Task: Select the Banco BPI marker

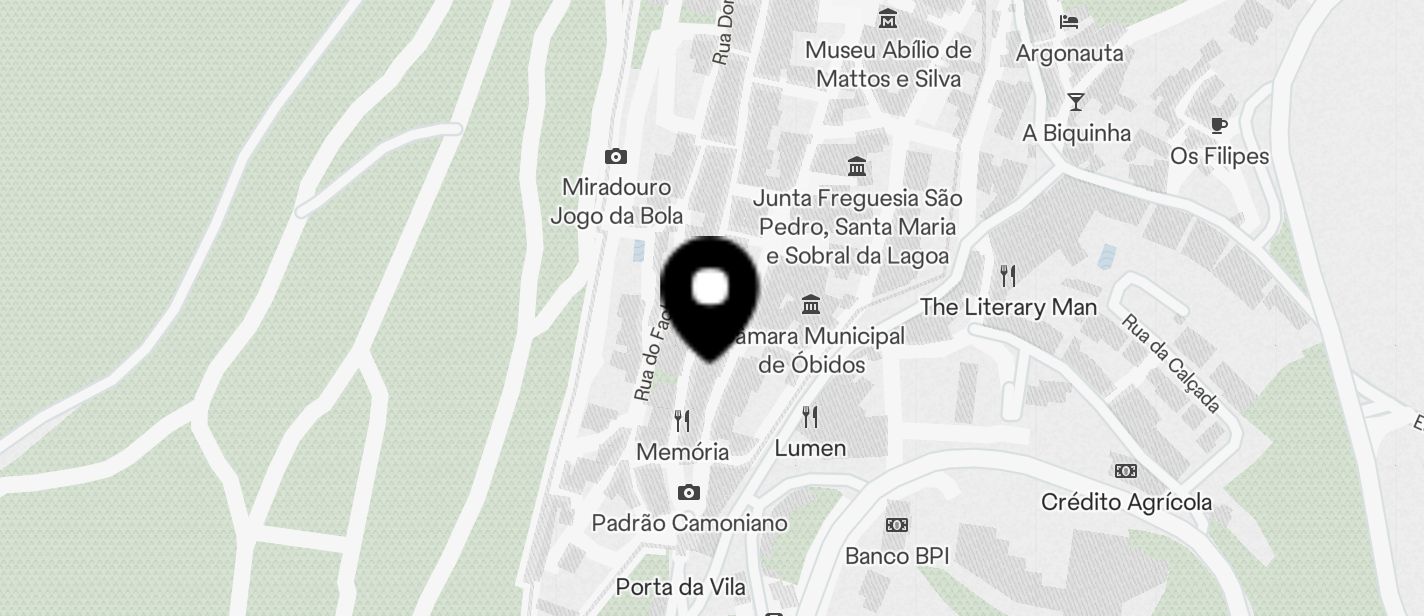Action: pyautogui.click(x=896, y=525)
